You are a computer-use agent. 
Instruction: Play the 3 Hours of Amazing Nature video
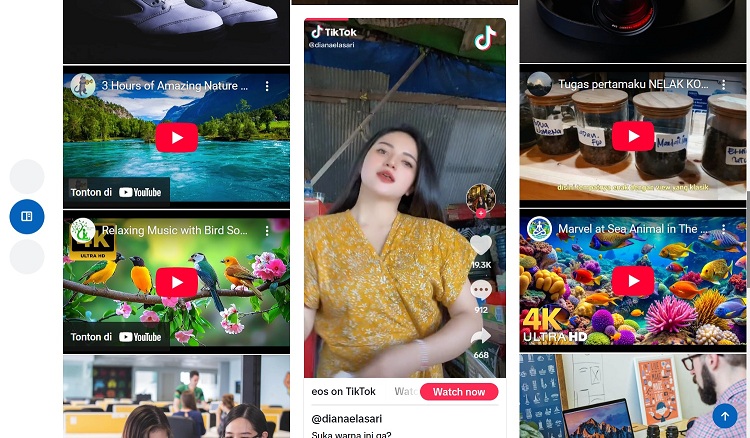click(x=176, y=138)
